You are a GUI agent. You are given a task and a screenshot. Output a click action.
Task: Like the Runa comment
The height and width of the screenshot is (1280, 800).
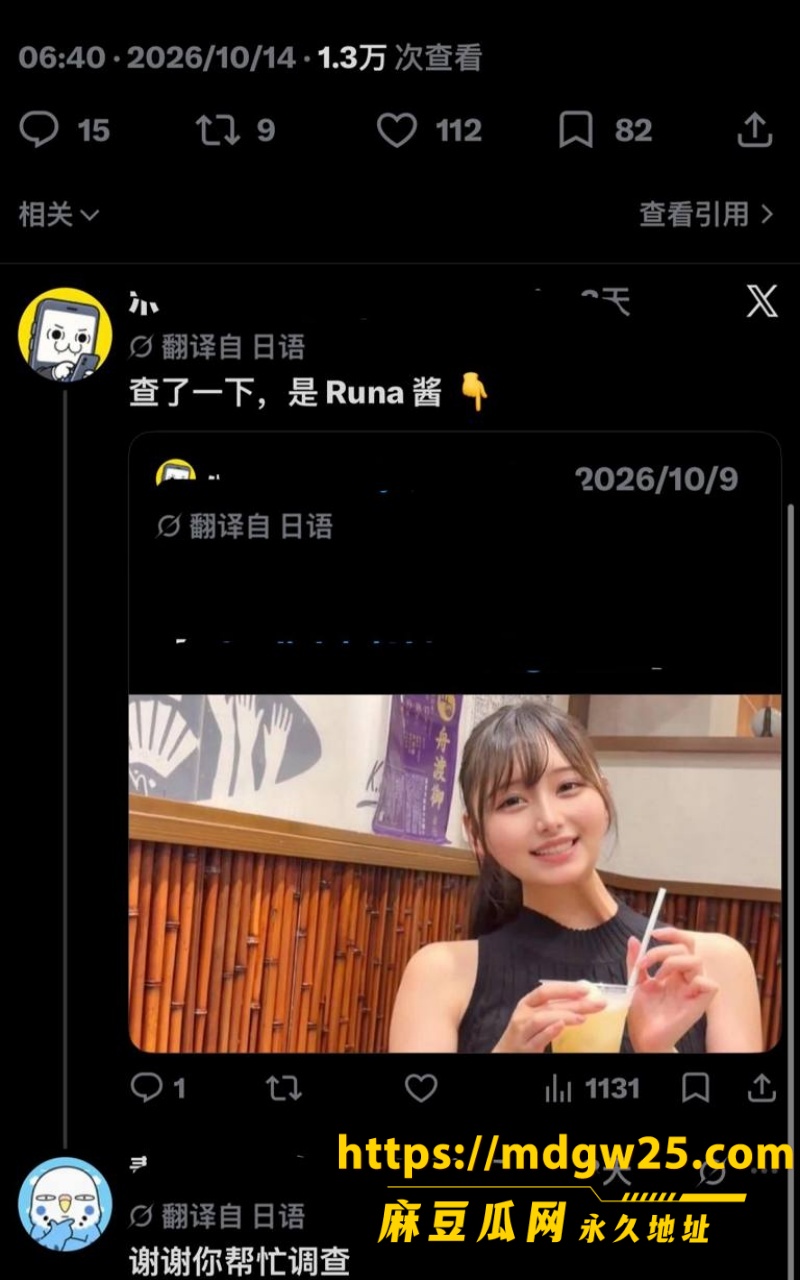tap(421, 1088)
